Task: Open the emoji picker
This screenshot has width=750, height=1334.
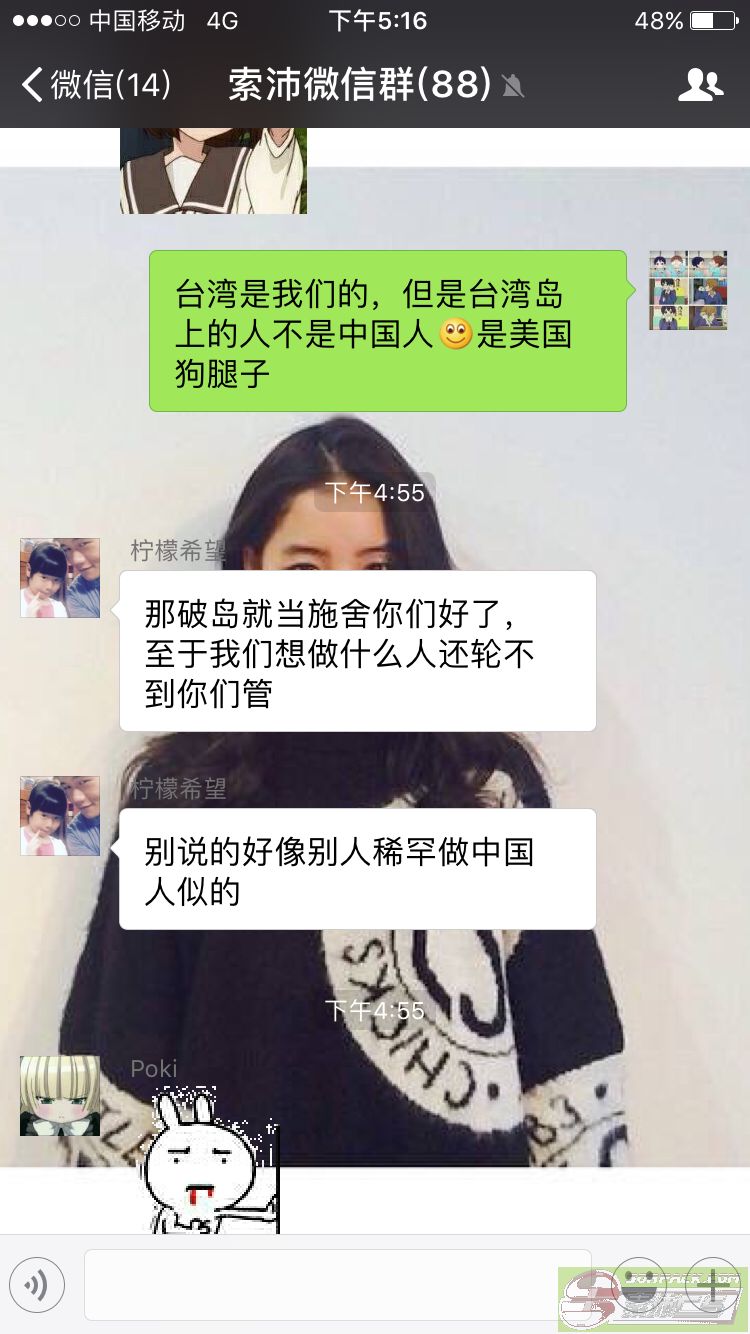Action: pyautogui.click(x=638, y=1285)
